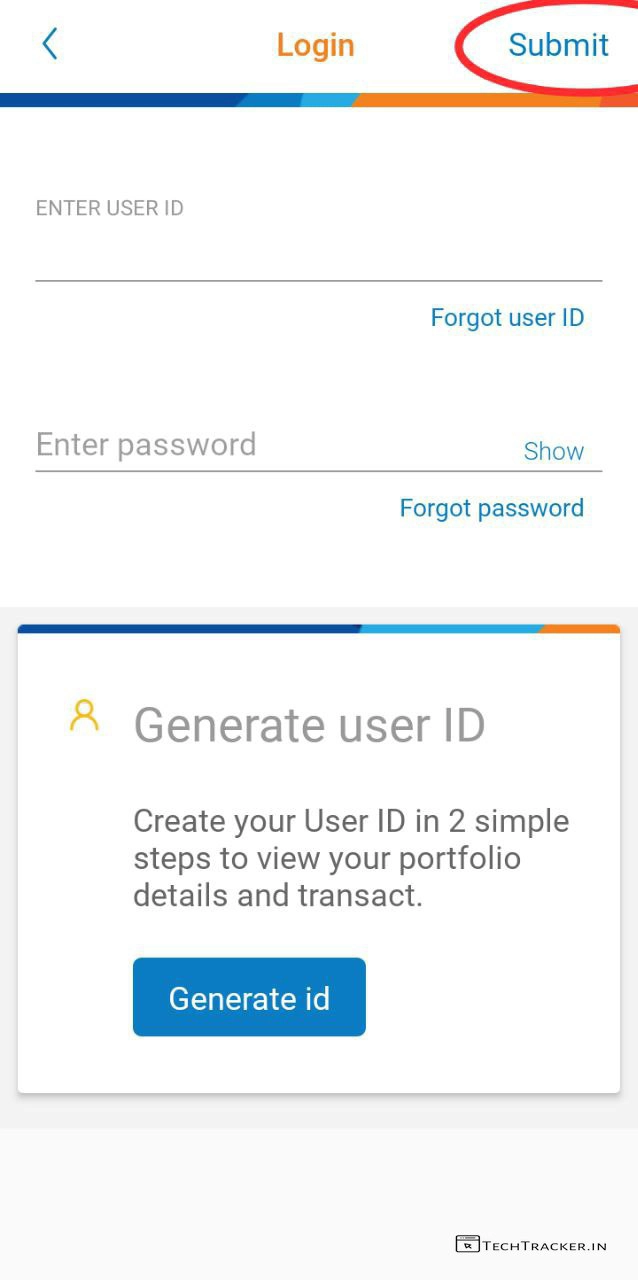Screen dimensions: 638x1280
Task: Tap Submit to log in
Action: click(558, 45)
